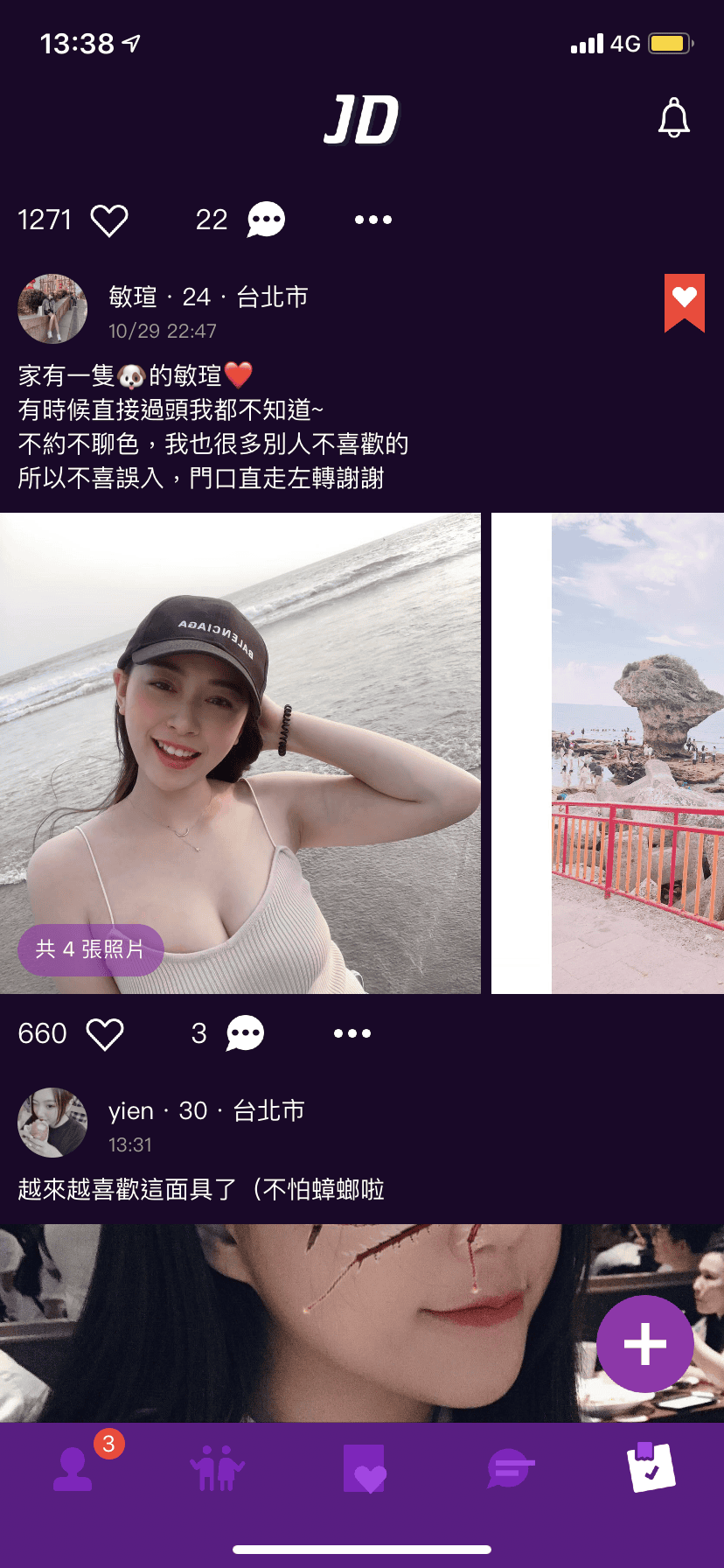Screen dimensions: 724x1568
Task: Switch to the heart card tab
Action: click(364, 1468)
